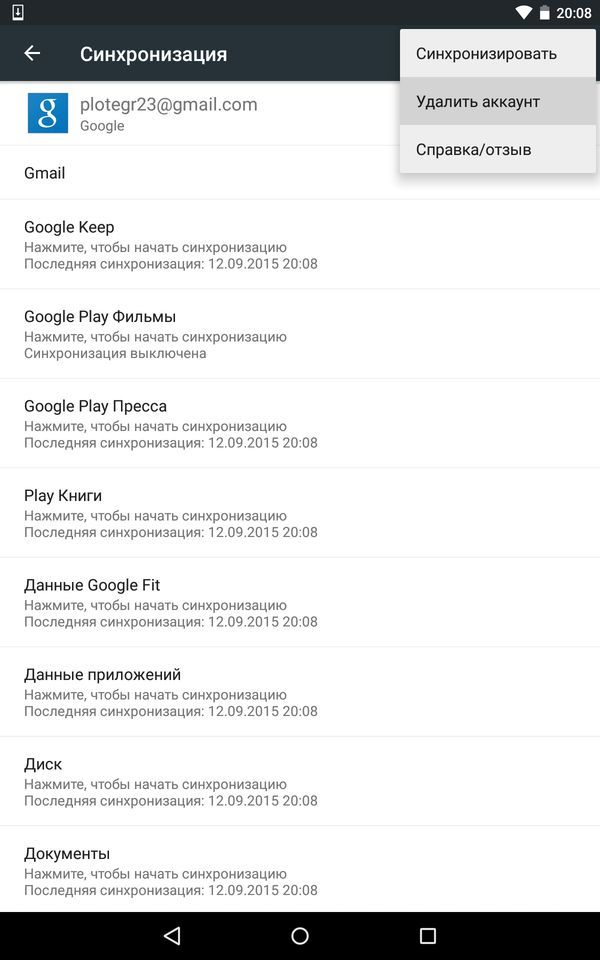Open recent apps from navigation bar

coord(428,936)
